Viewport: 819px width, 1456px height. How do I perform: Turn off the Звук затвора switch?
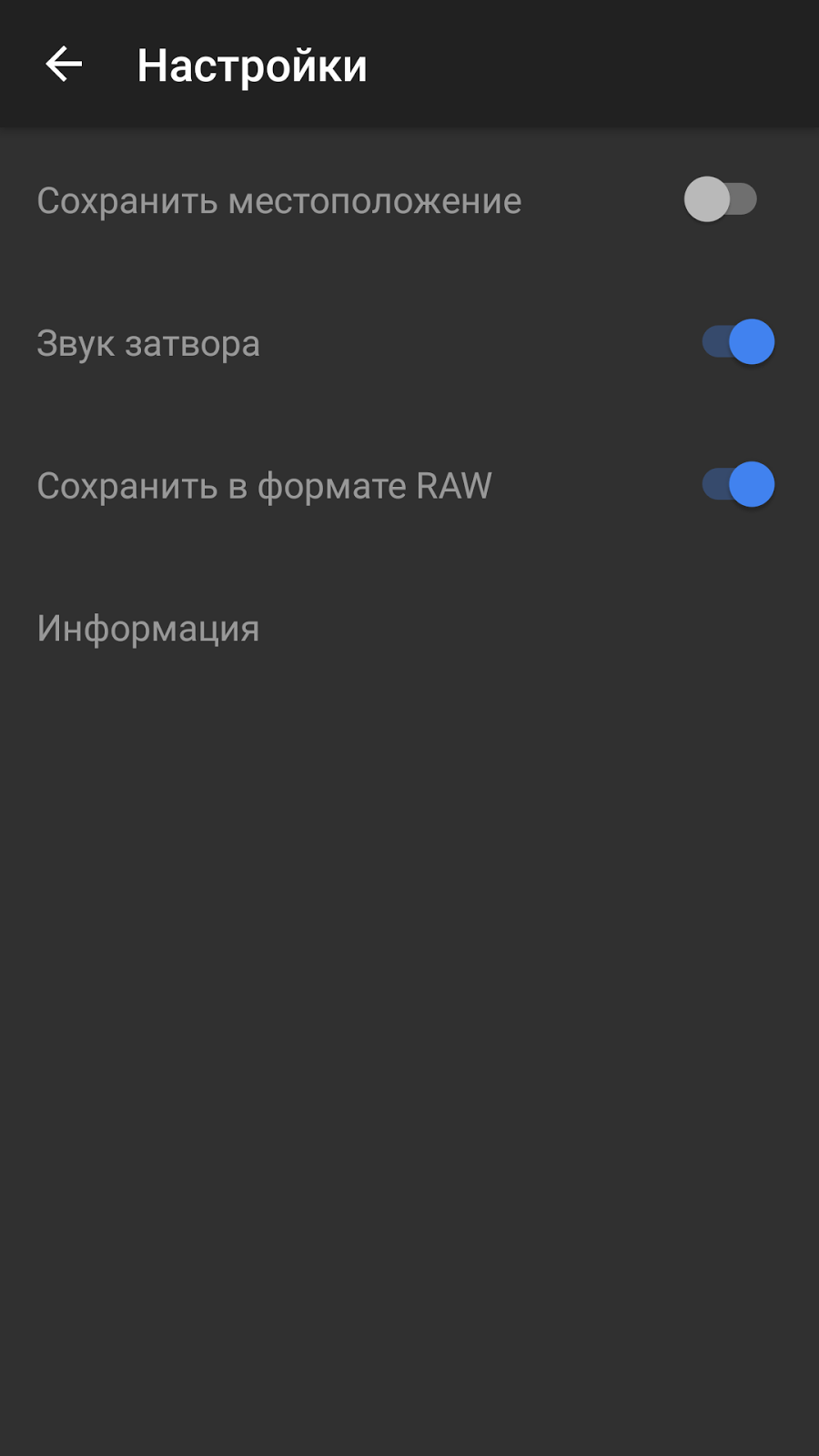[737, 343]
